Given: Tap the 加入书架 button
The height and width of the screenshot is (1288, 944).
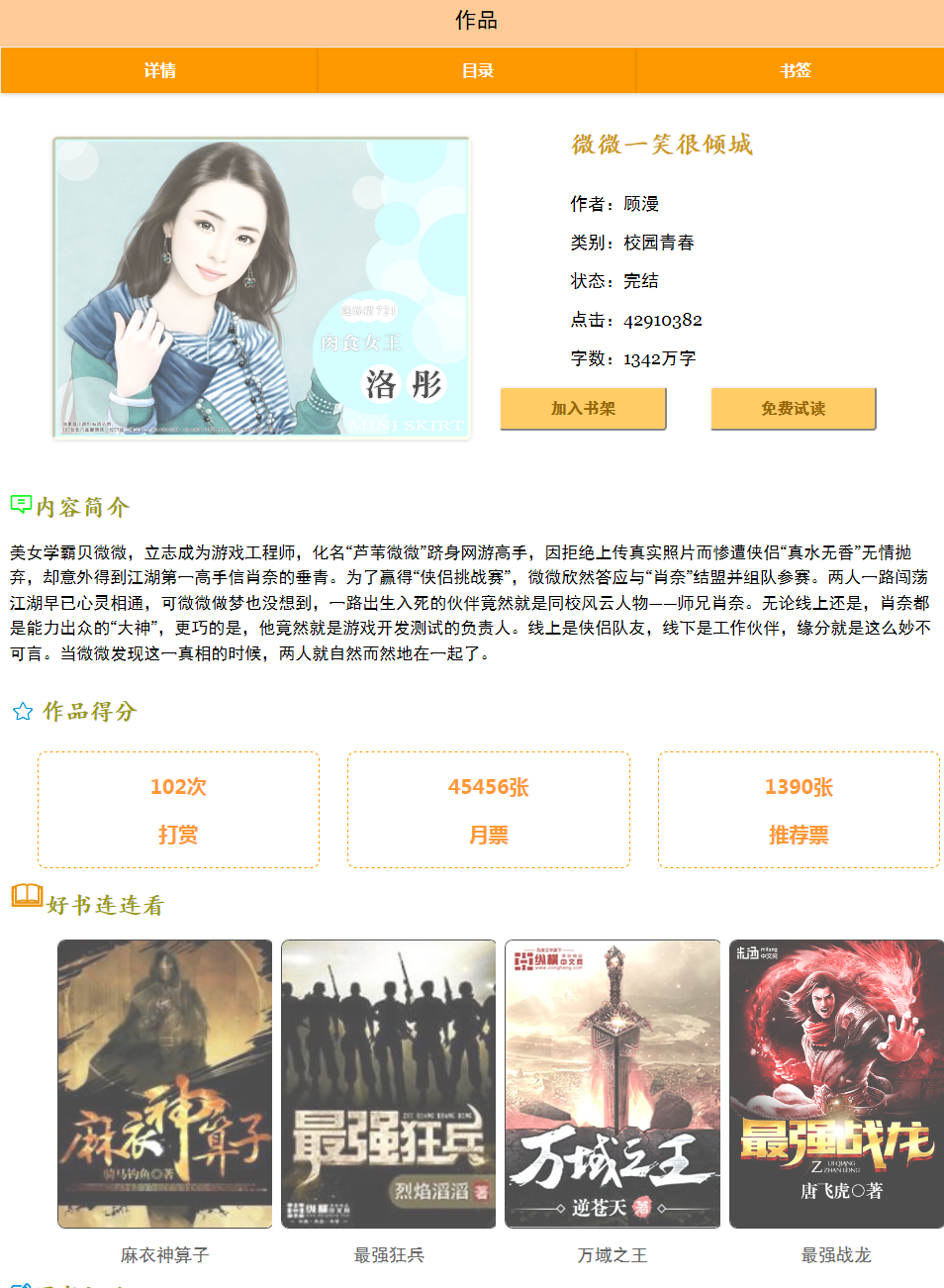Looking at the screenshot, I should click(583, 409).
